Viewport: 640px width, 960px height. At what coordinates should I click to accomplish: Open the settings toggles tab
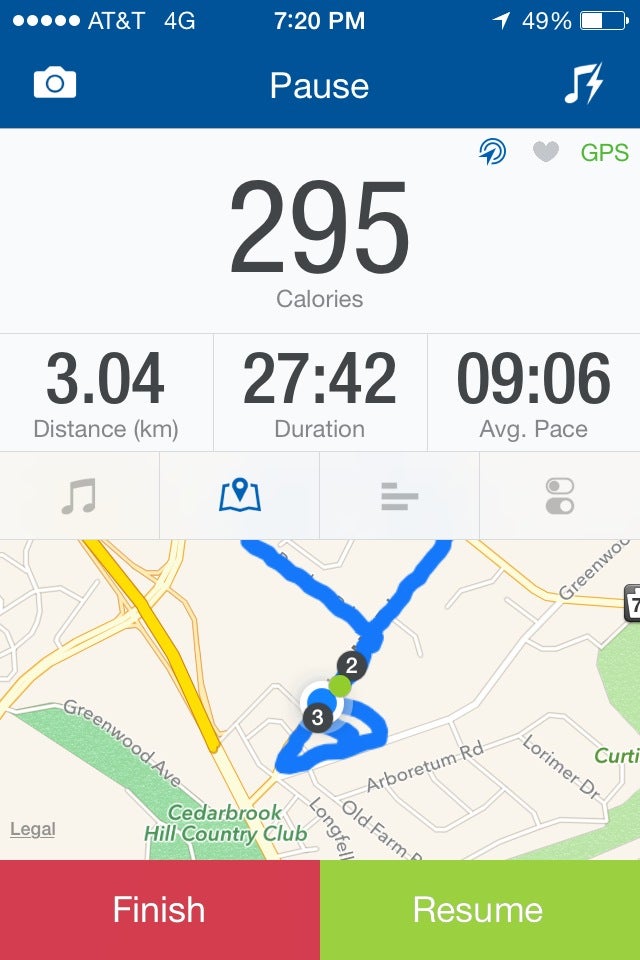coord(560,496)
